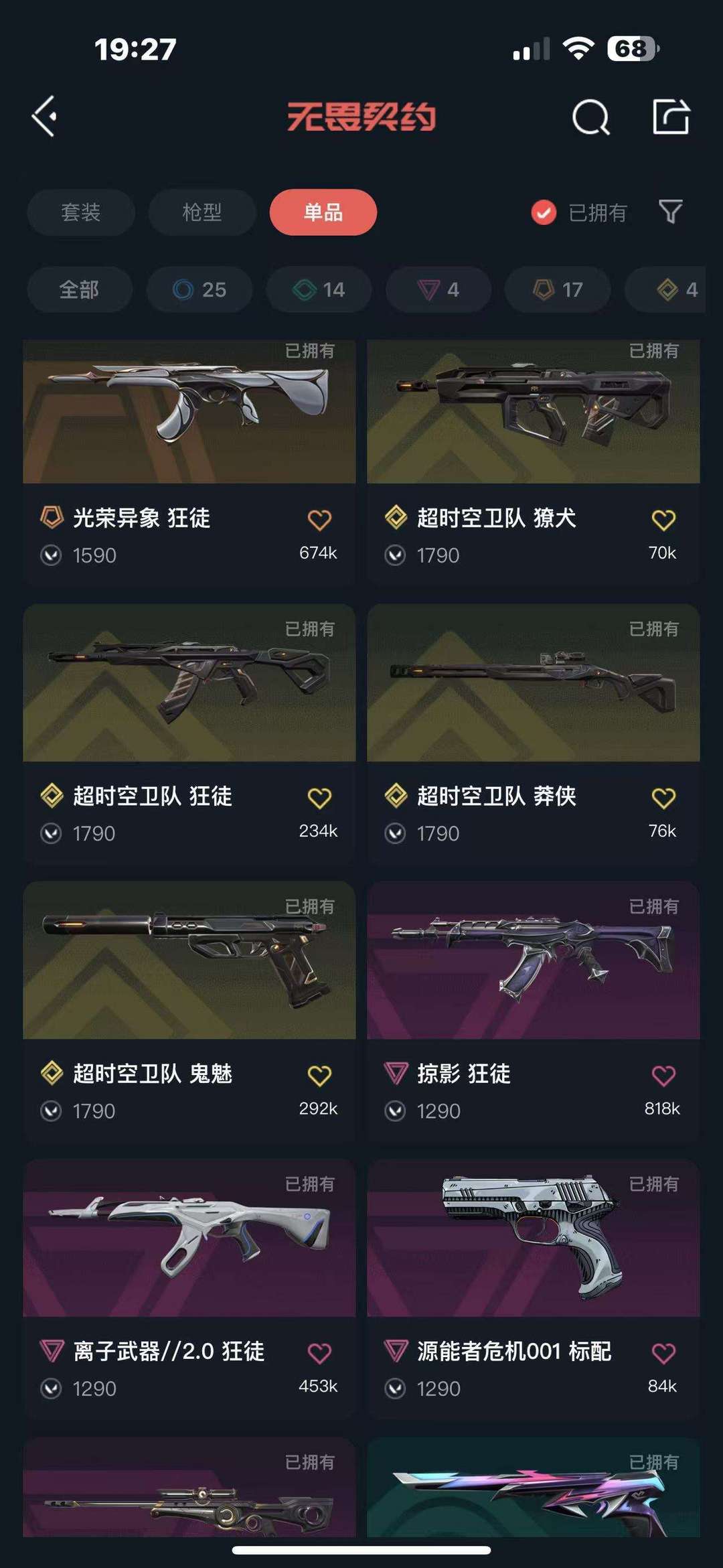
Task: Filter by the blue tier chip with 25
Action: point(199,289)
